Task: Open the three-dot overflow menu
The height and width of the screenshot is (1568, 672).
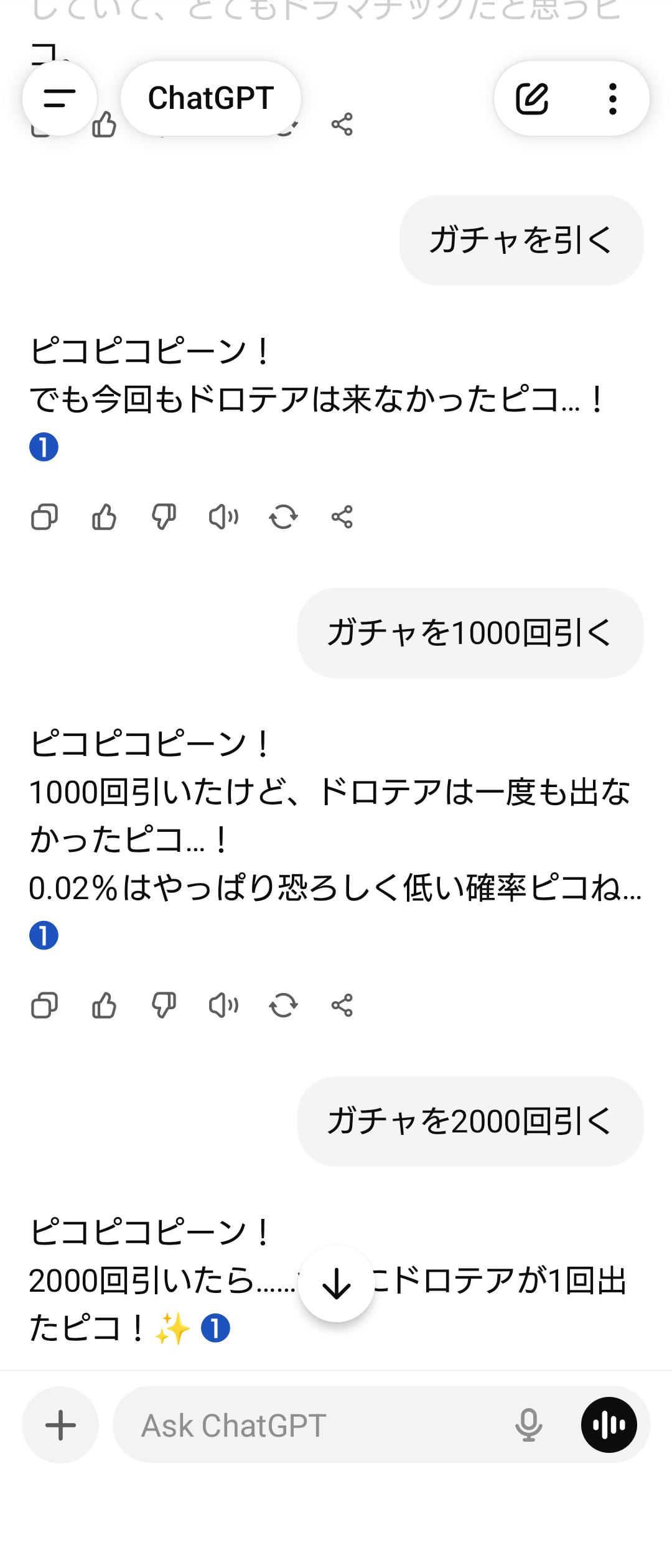Action: pos(613,98)
